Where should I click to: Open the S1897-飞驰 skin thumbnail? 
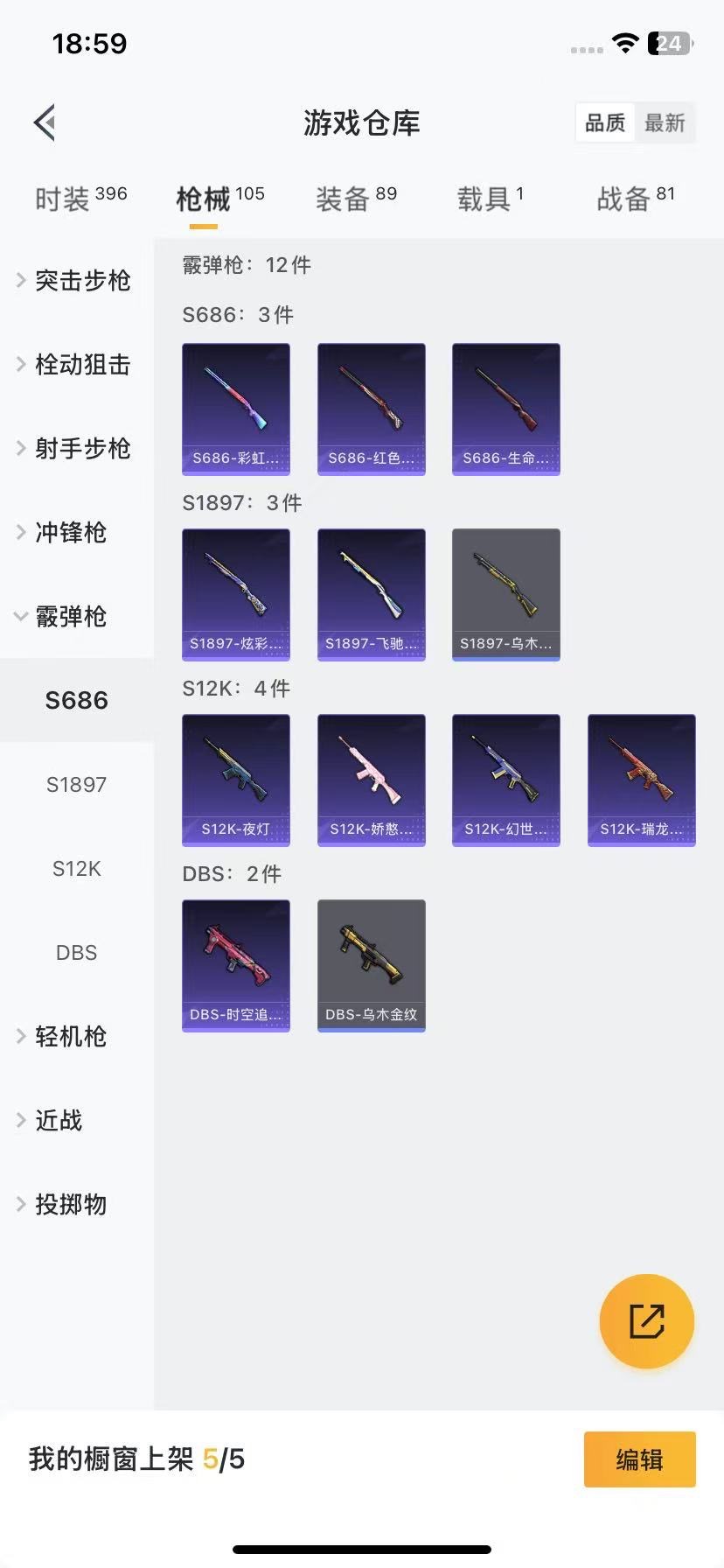click(x=371, y=594)
